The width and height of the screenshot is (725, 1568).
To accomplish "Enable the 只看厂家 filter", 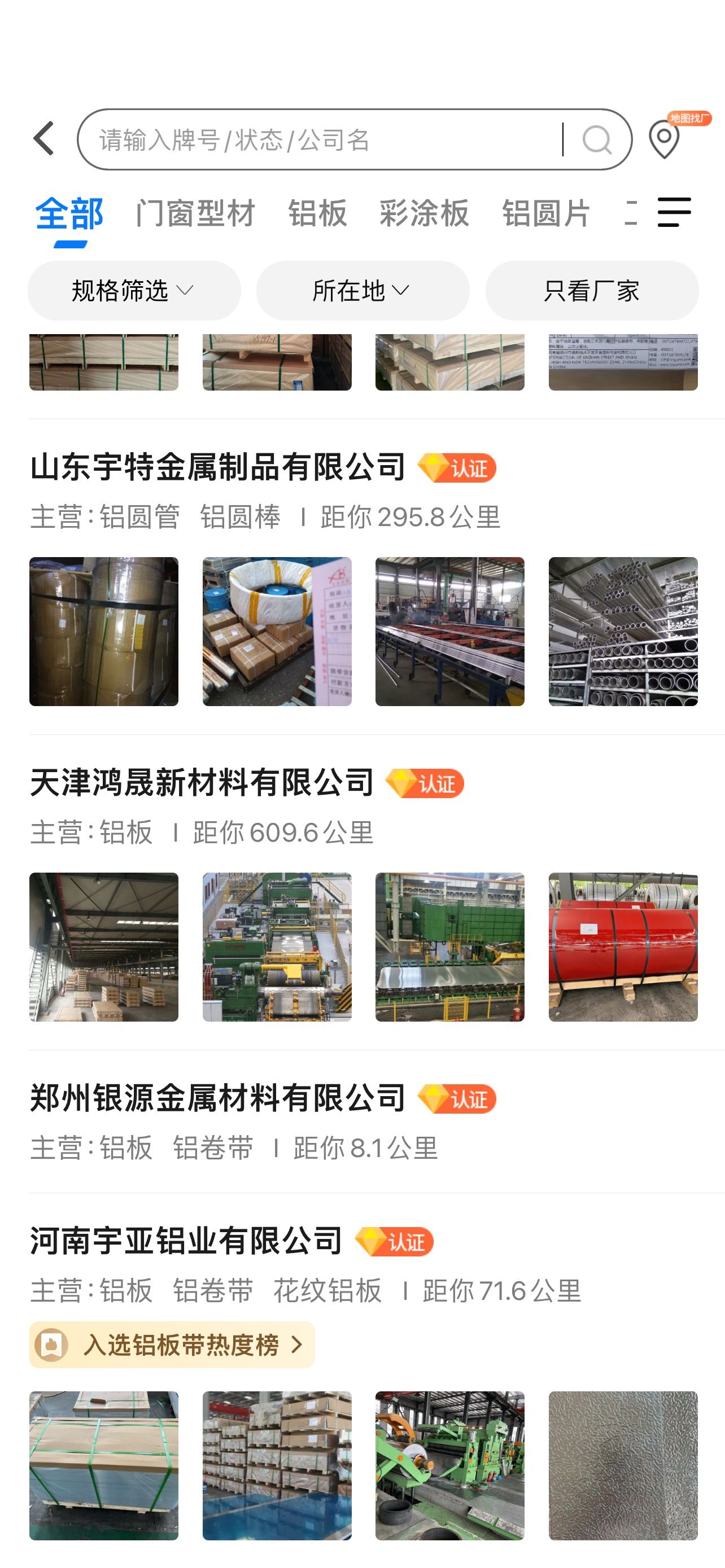I will [592, 291].
